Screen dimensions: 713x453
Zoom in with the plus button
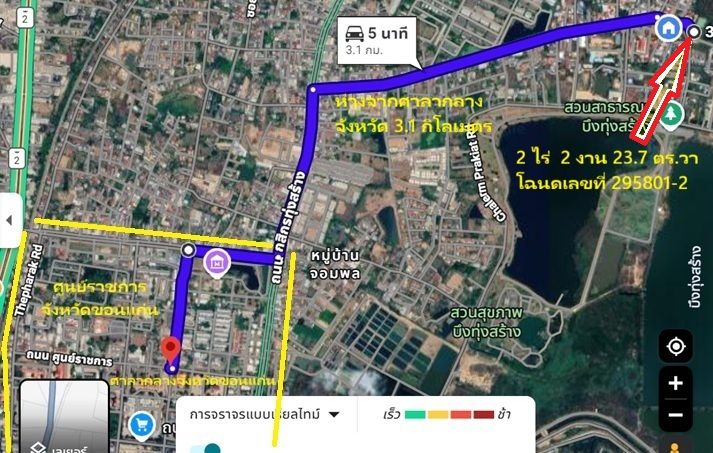(x=676, y=383)
